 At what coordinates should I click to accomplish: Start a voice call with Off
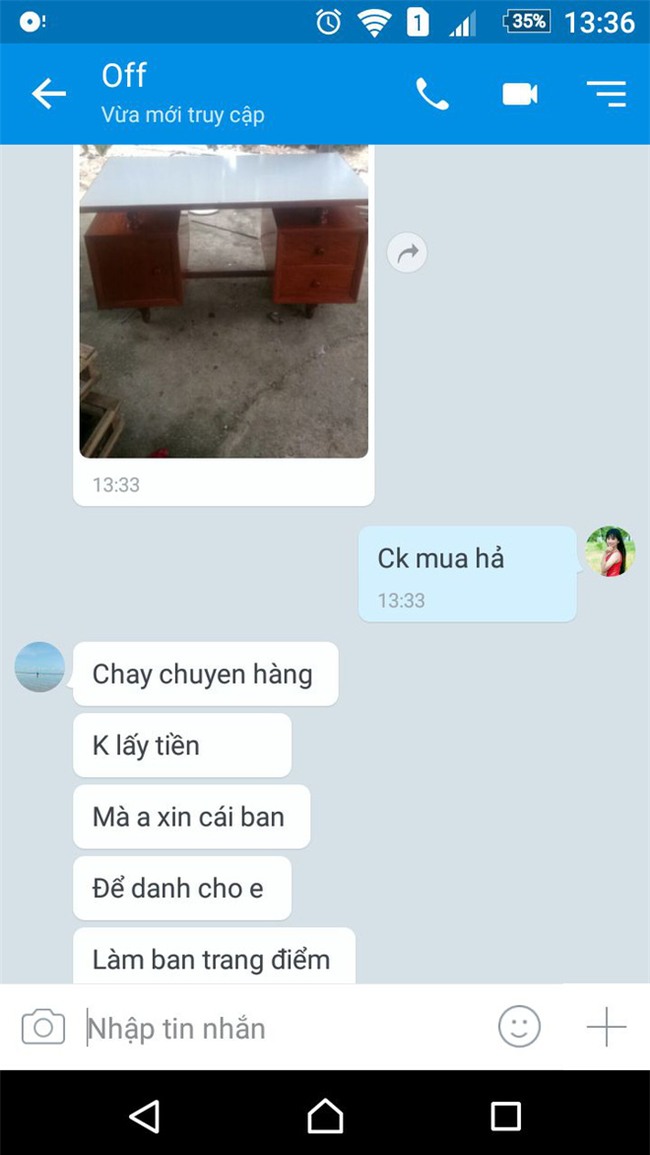pyautogui.click(x=432, y=94)
